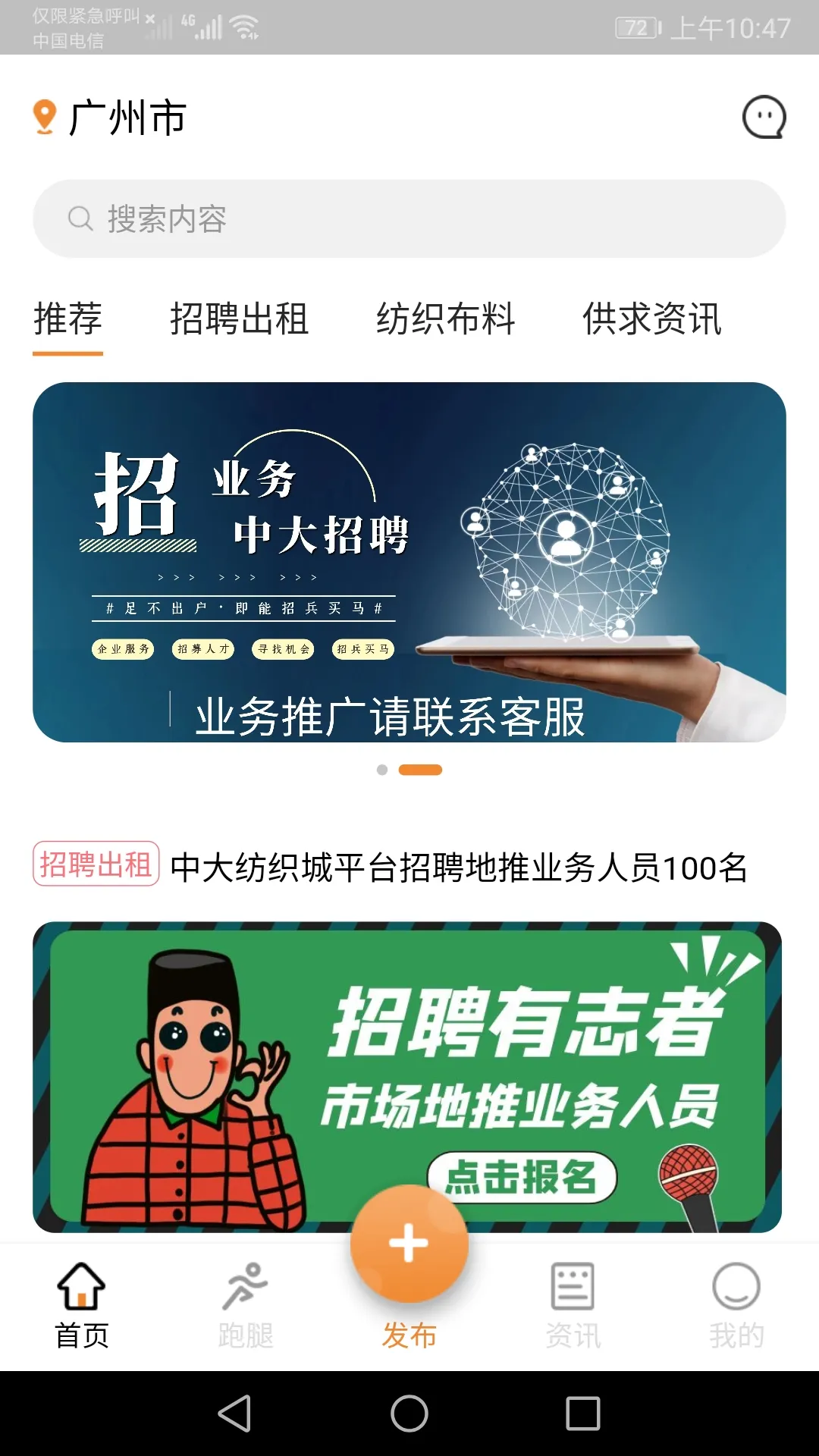
Task: Open the 供求资讯 tab
Action: [654, 320]
